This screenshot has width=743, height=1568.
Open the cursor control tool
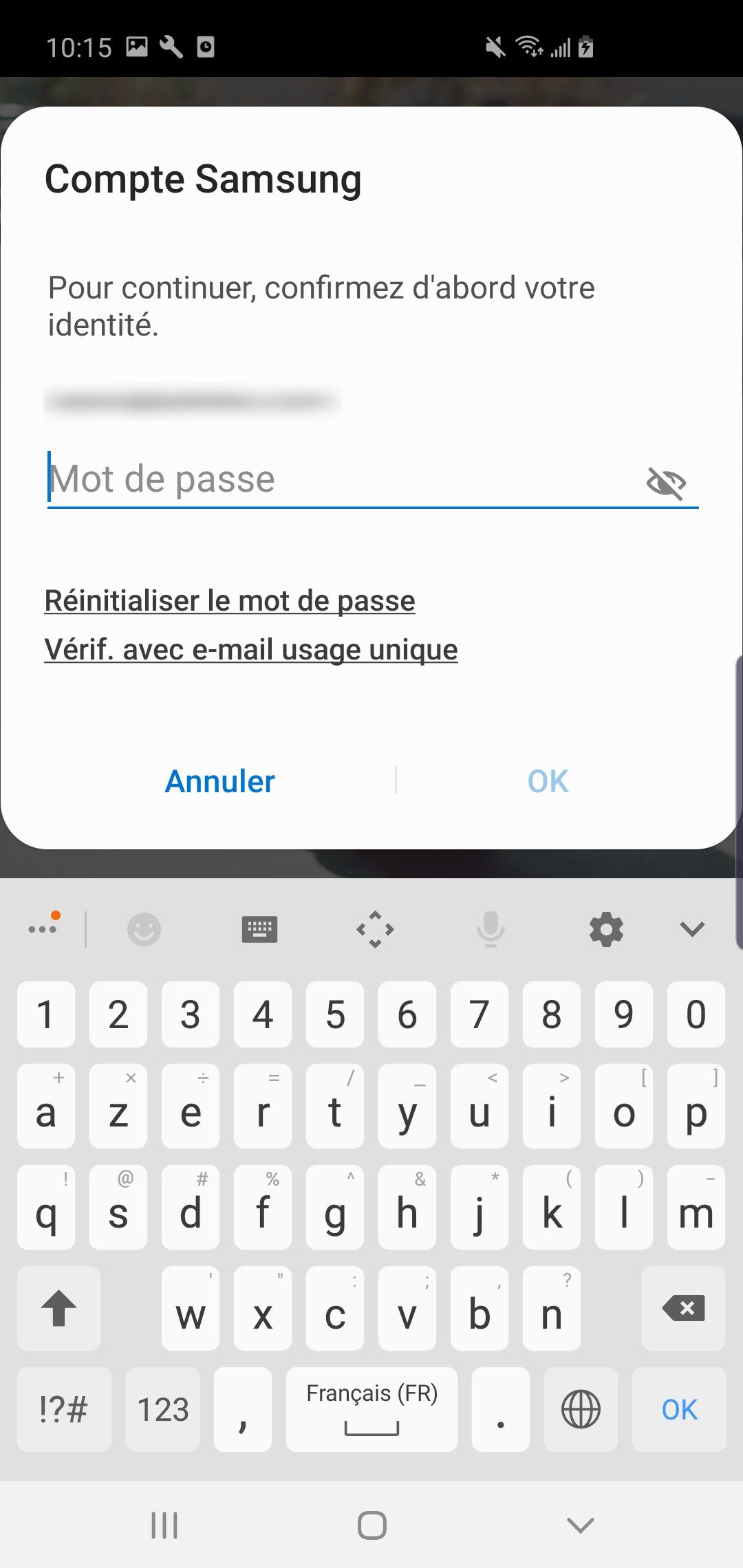pos(376,929)
